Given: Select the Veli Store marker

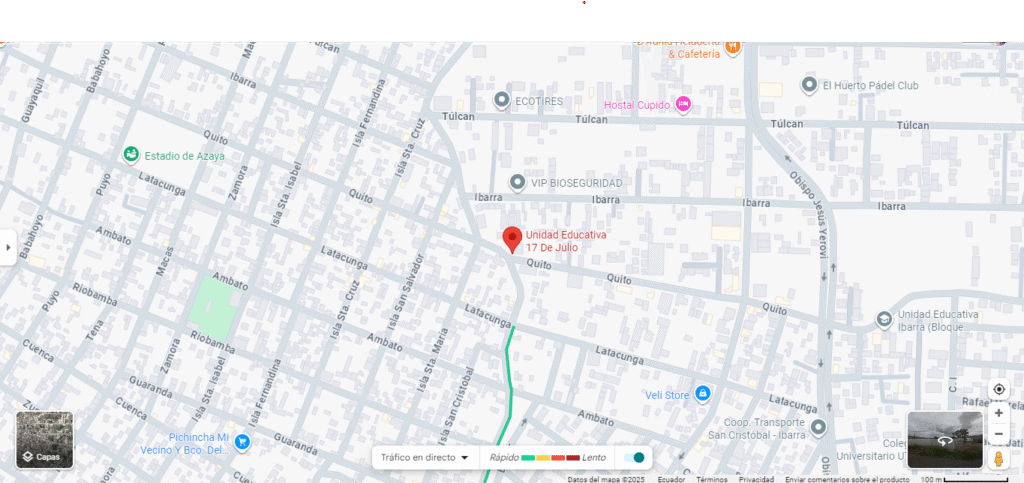Looking at the screenshot, I should (x=702, y=394).
